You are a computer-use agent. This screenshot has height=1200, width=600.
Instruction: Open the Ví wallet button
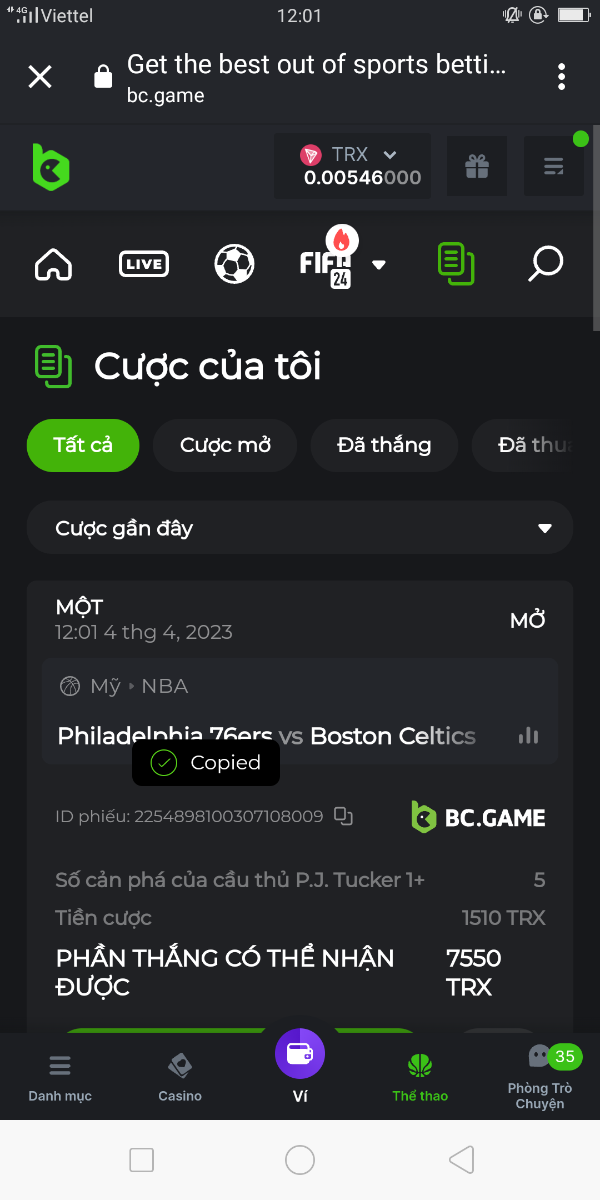click(300, 1062)
